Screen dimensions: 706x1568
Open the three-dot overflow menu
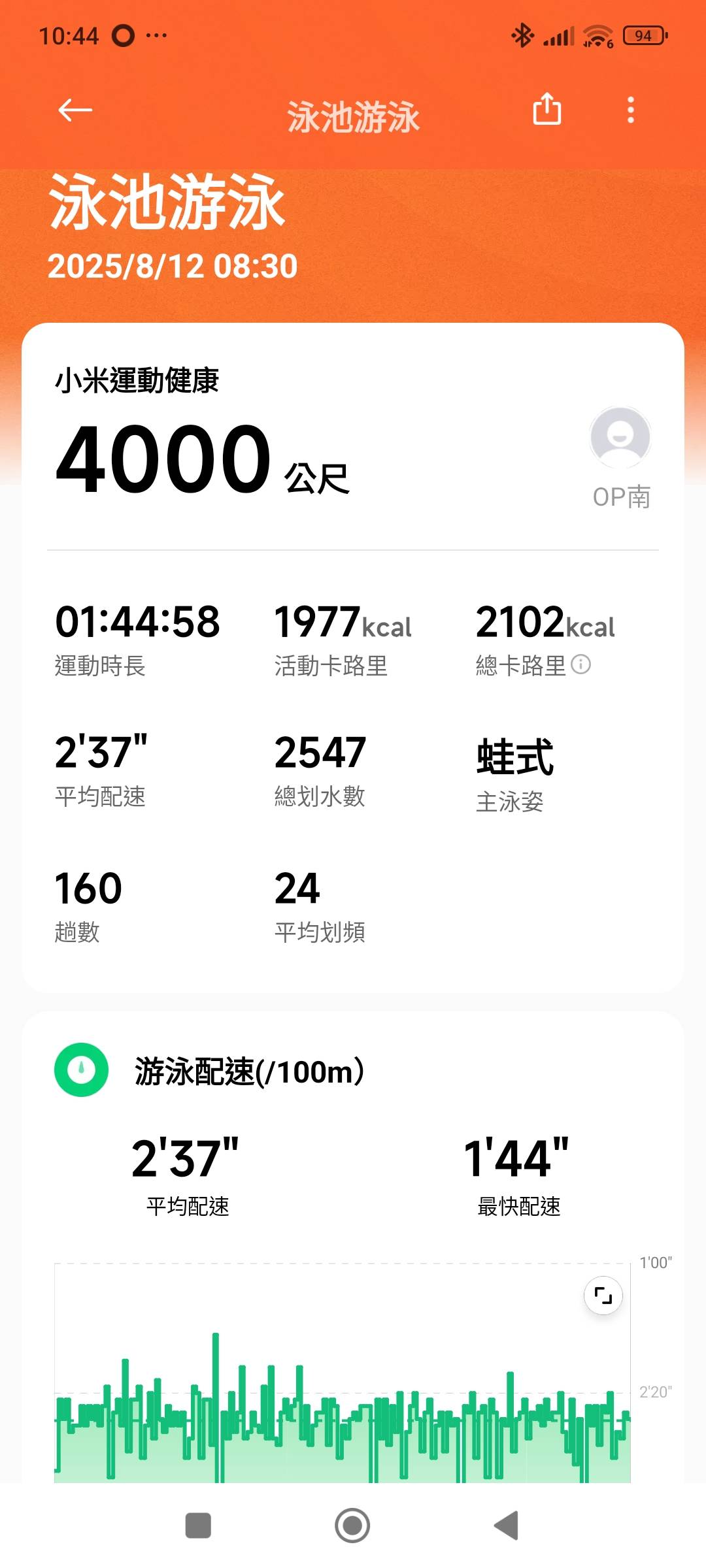pos(631,110)
